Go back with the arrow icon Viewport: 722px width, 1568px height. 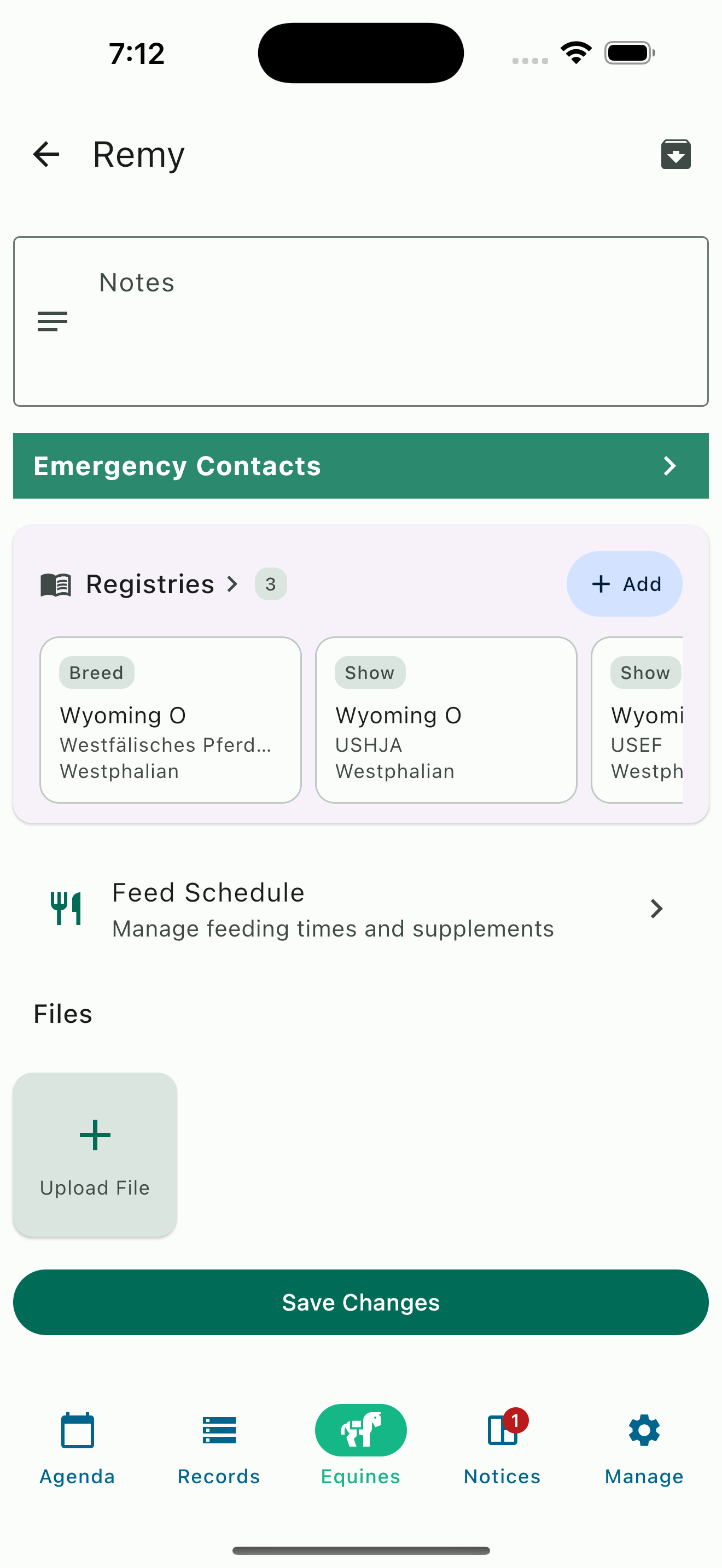pyautogui.click(x=45, y=154)
